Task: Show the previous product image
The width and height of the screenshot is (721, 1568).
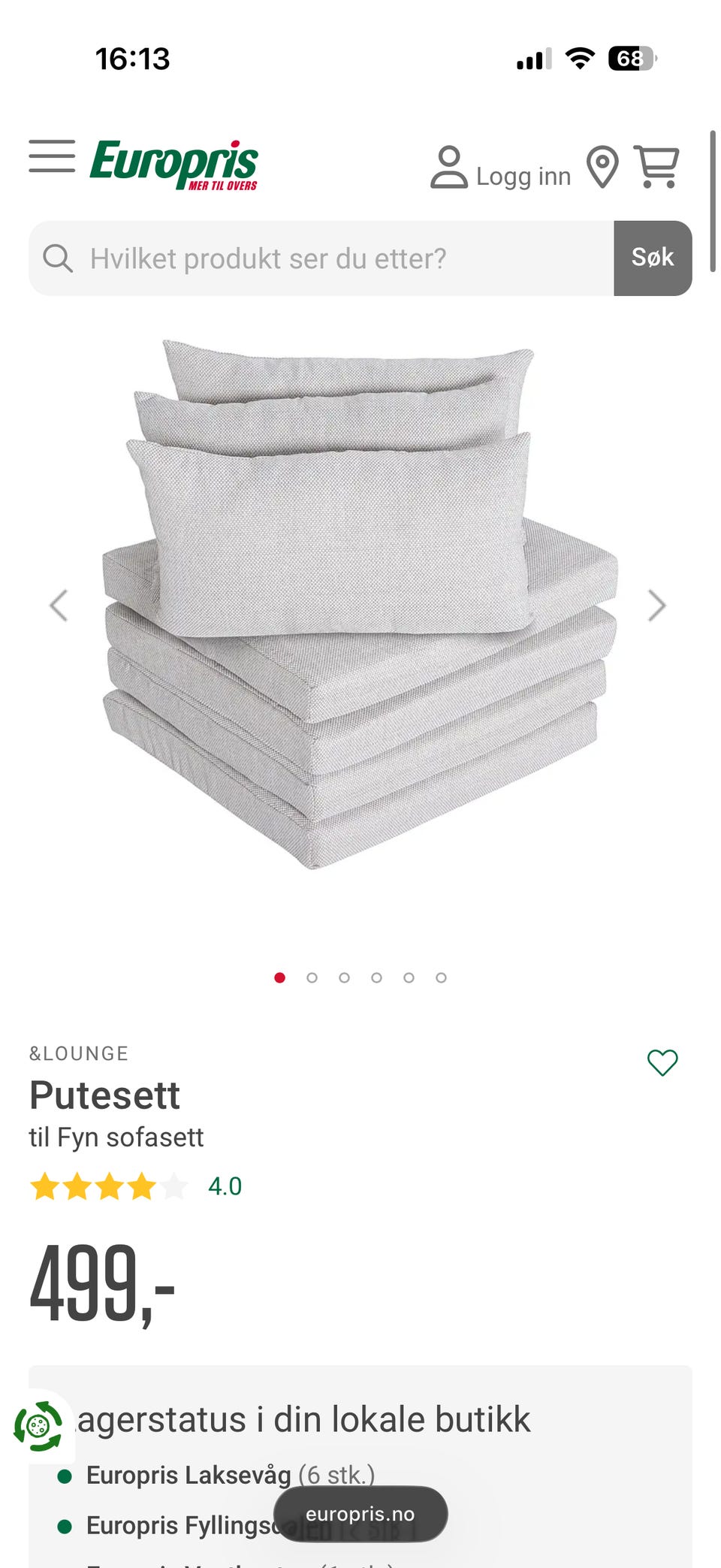Action: [59, 606]
